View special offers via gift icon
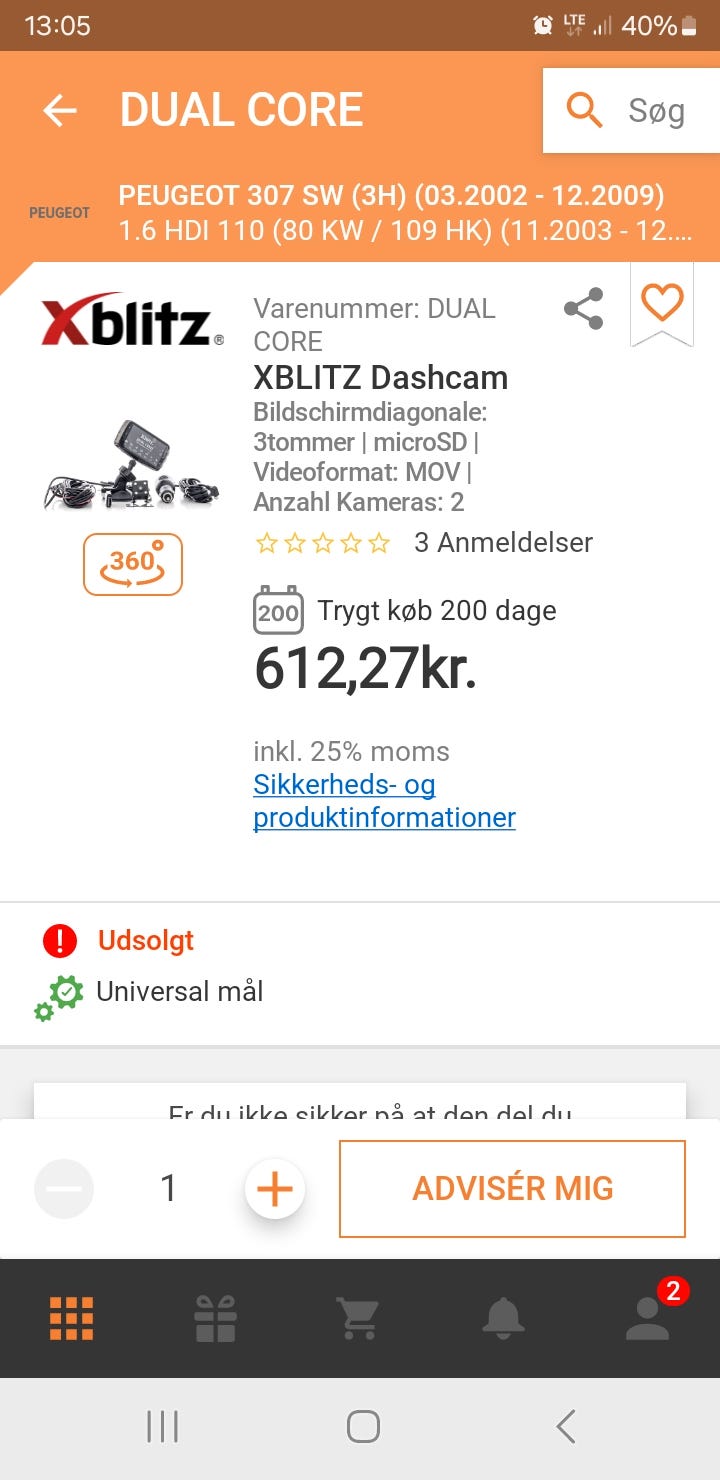This screenshot has height=1480, width=720. [x=214, y=1319]
